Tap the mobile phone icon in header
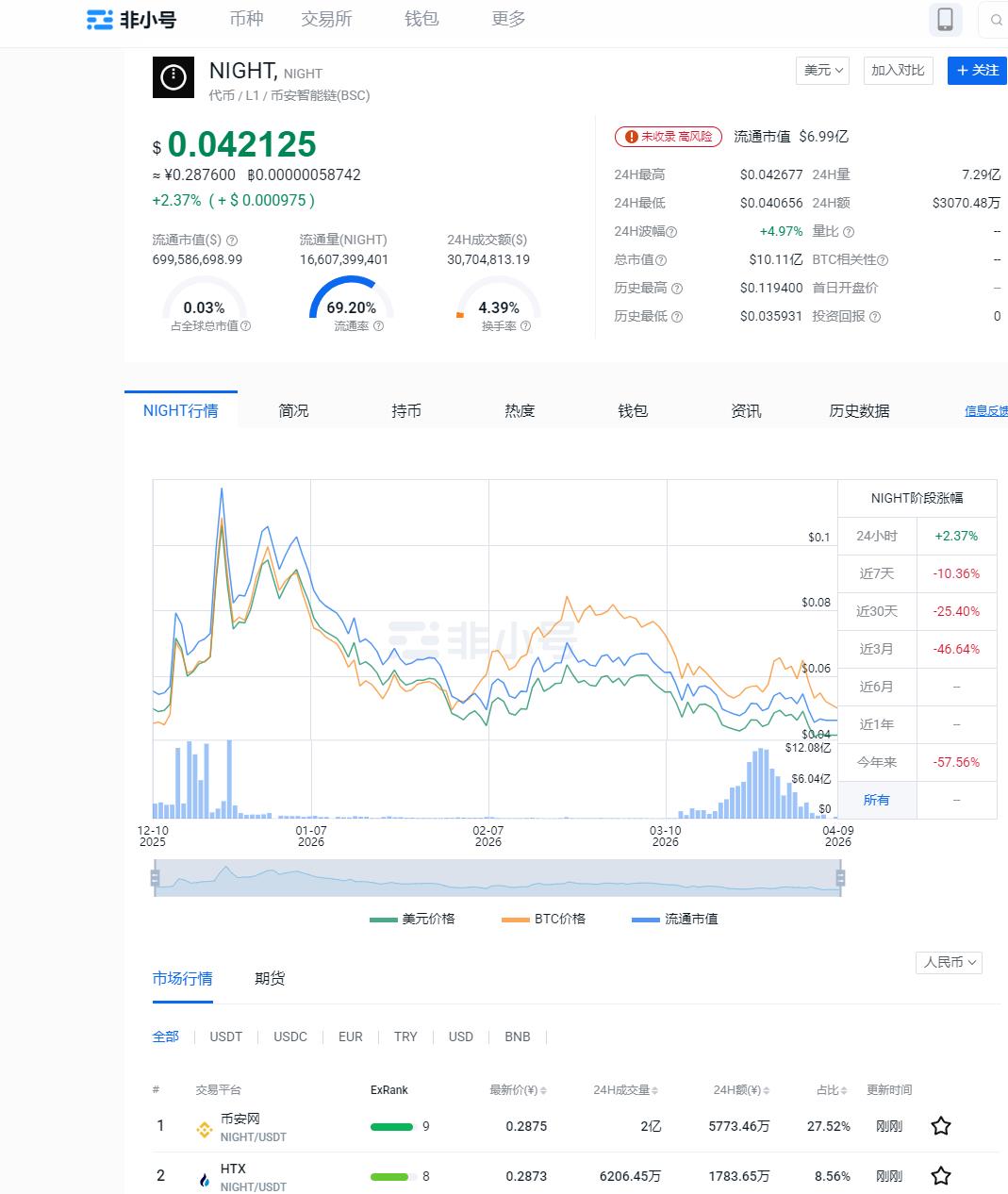Image resolution: width=1008 pixels, height=1194 pixels. click(945, 19)
